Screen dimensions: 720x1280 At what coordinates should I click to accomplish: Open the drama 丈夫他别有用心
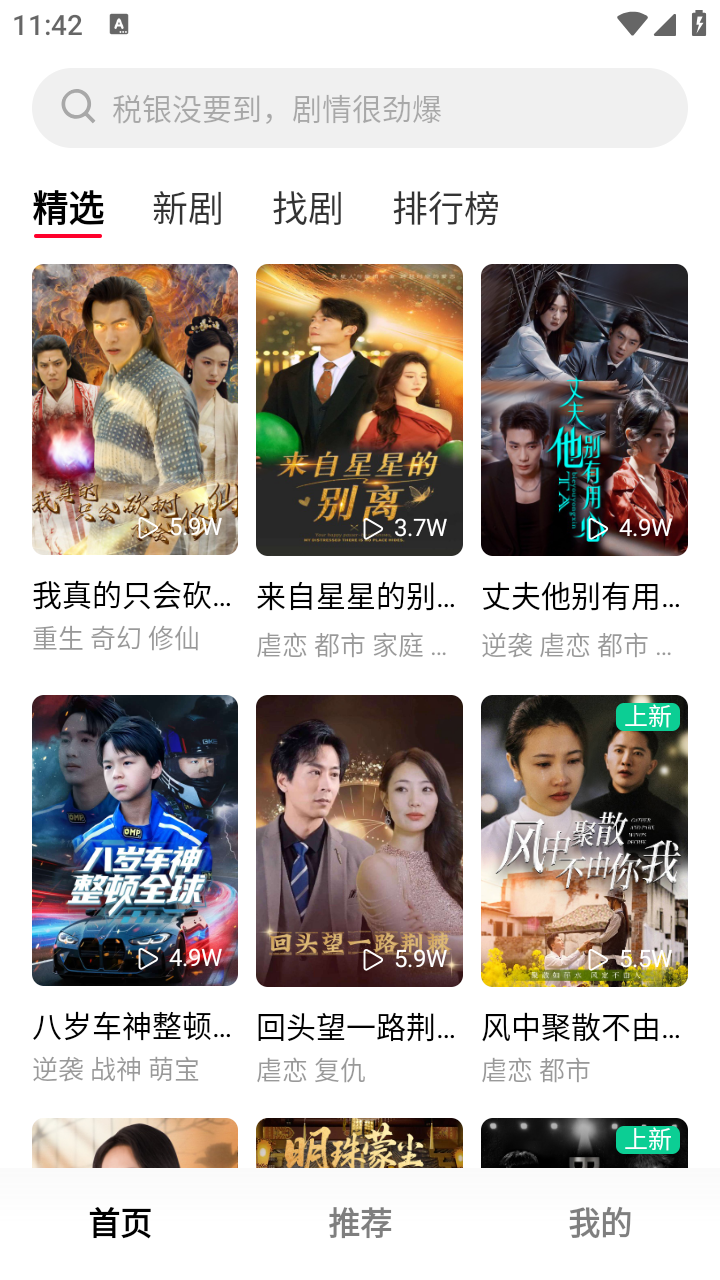coord(584,410)
